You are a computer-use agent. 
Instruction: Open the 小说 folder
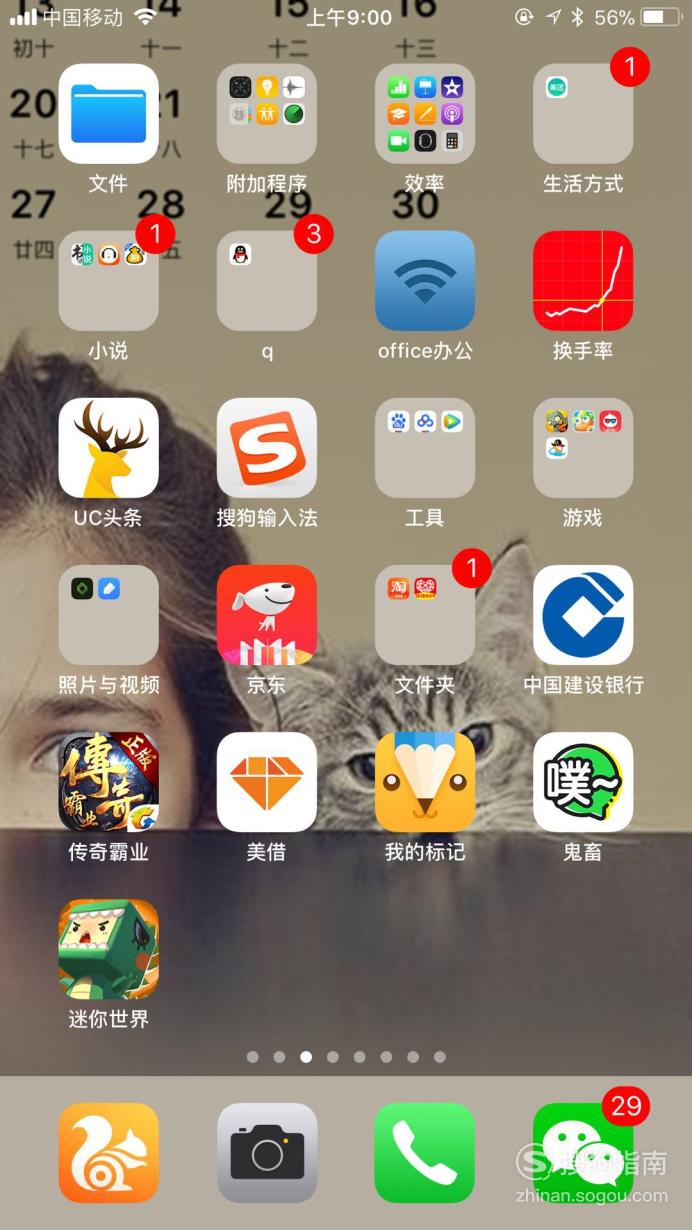[108, 281]
